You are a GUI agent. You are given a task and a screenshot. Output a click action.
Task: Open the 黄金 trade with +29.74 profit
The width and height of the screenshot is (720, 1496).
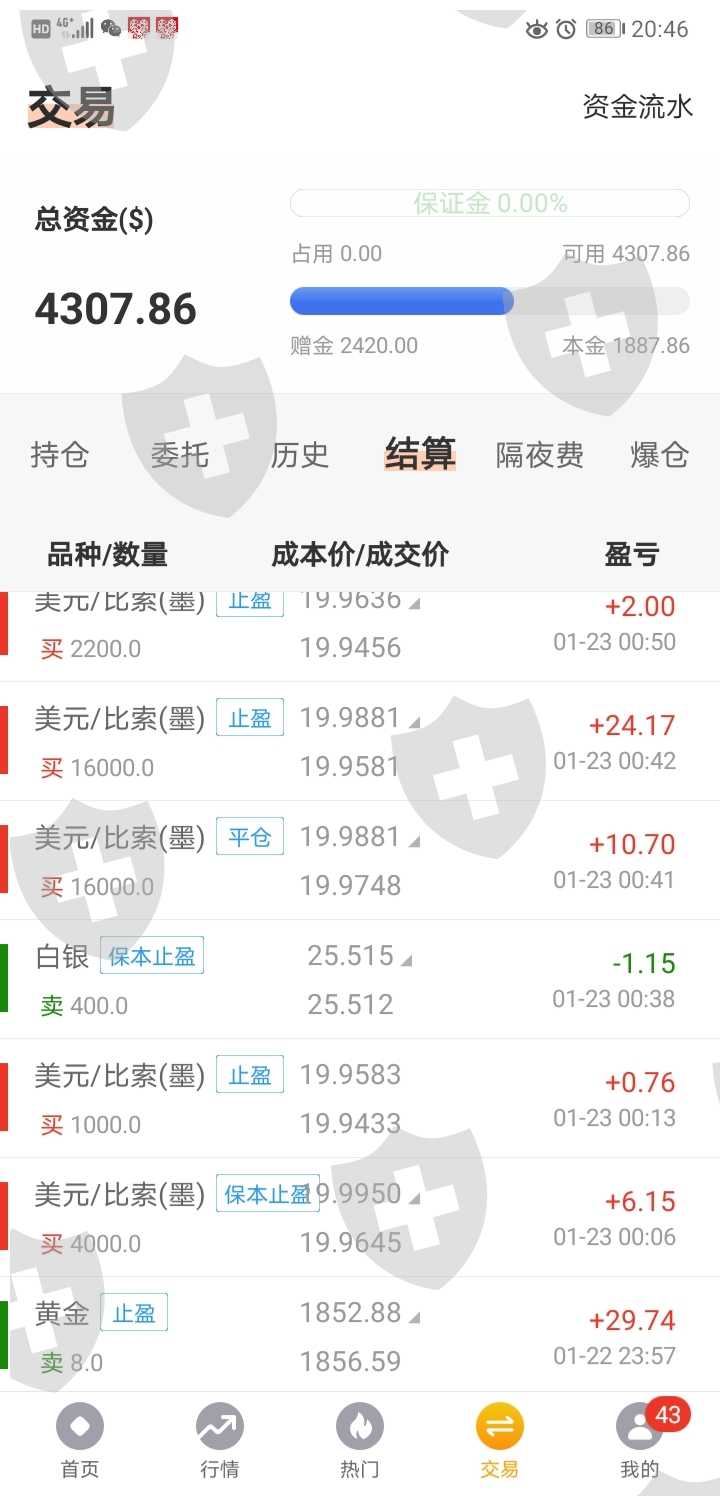[360, 1336]
